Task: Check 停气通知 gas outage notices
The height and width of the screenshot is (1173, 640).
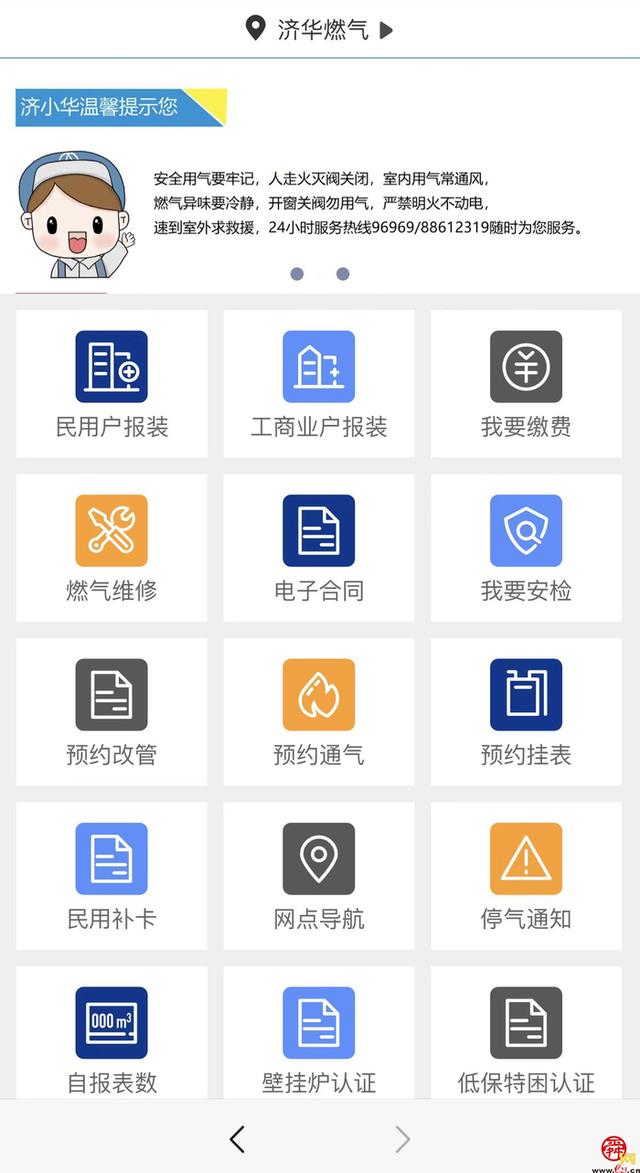Action: [526, 876]
